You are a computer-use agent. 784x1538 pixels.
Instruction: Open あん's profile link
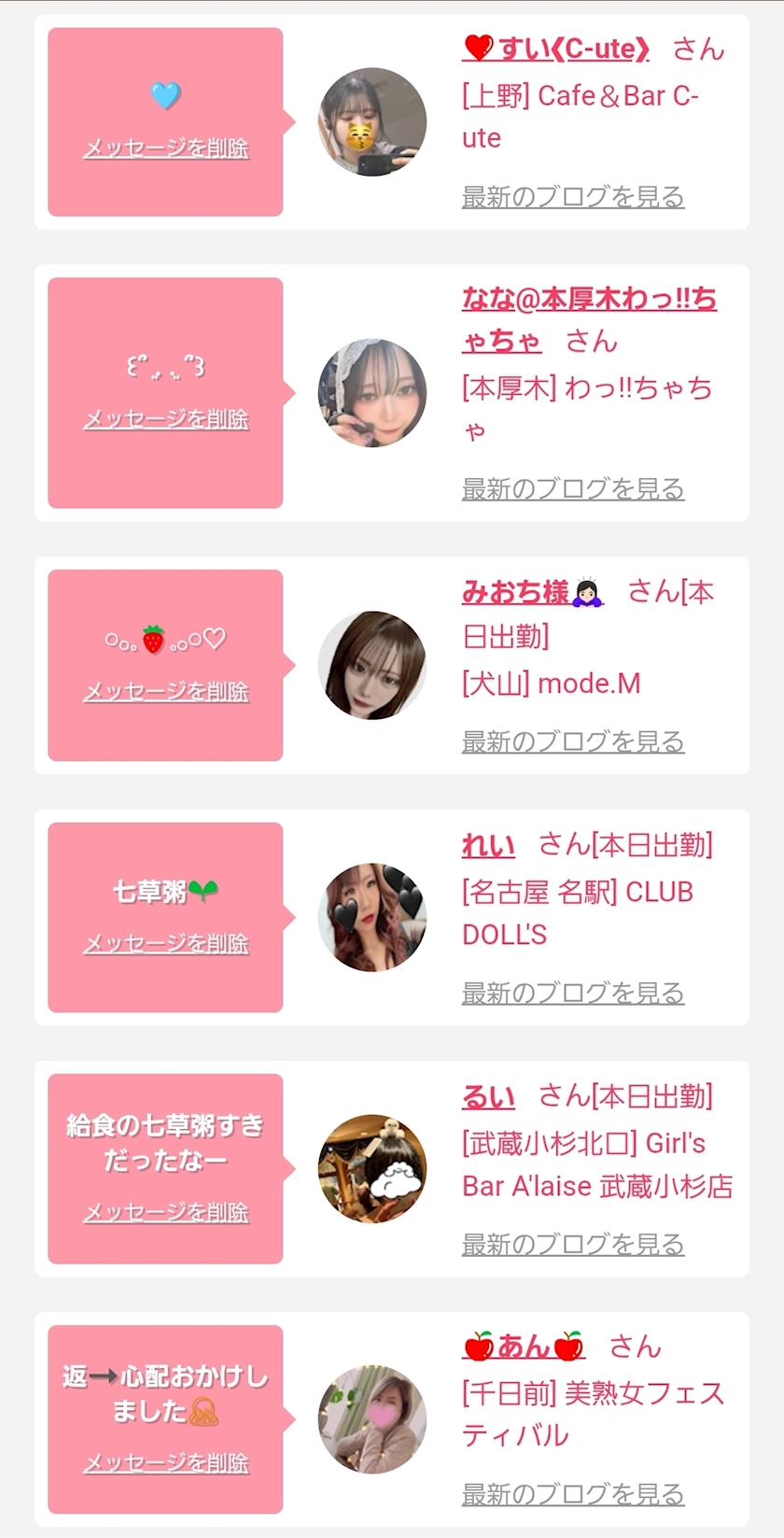[524, 1346]
